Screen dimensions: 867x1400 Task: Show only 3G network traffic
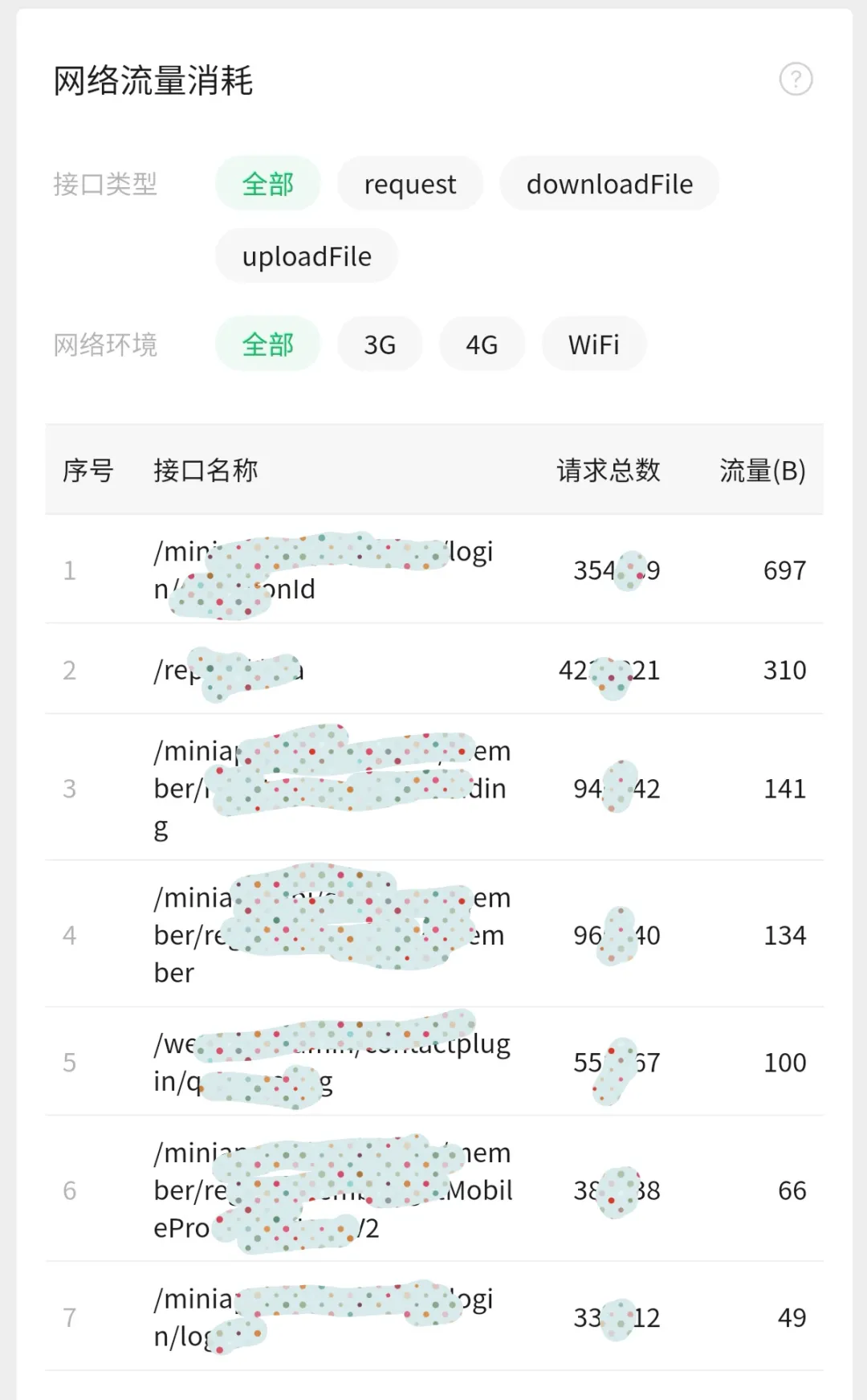coord(380,345)
